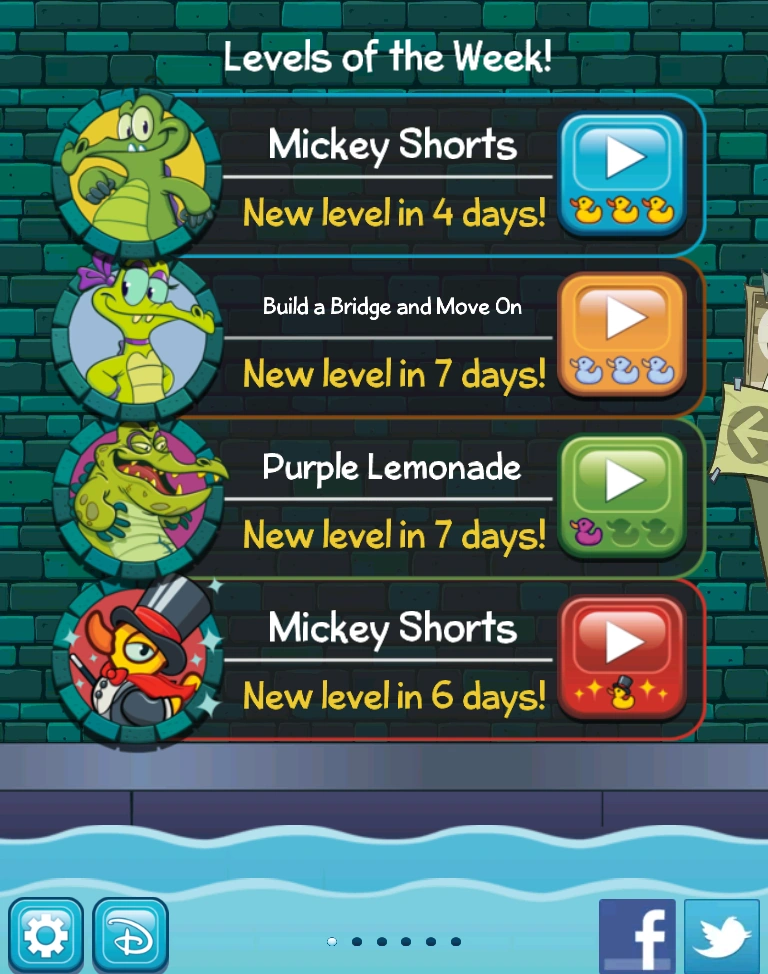
Task: Open the settings gear
Action: pos(46,935)
